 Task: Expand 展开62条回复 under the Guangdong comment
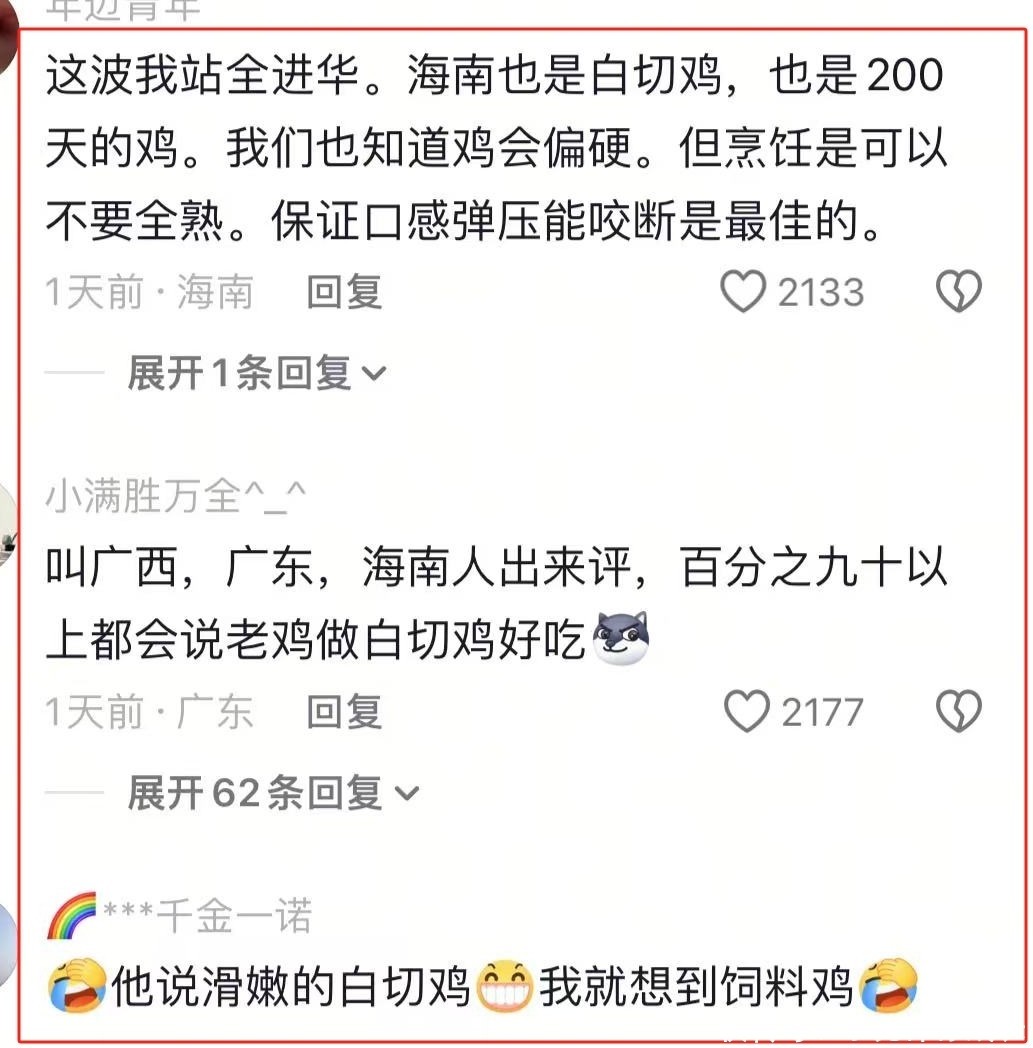[x=272, y=793]
